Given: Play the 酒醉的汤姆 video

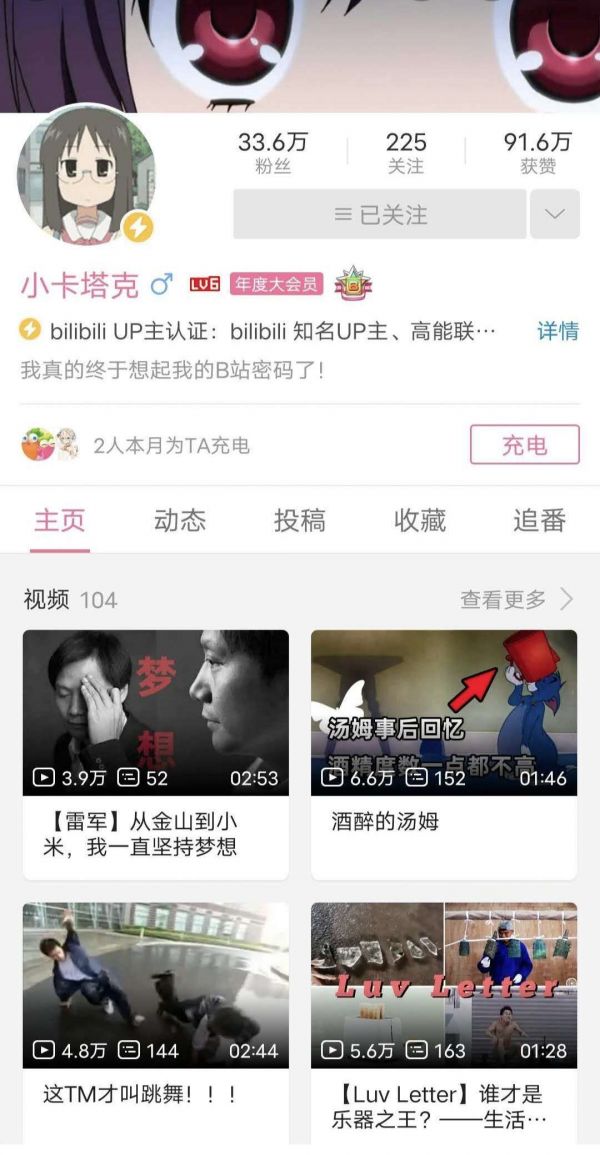Looking at the screenshot, I should click(444, 713).
